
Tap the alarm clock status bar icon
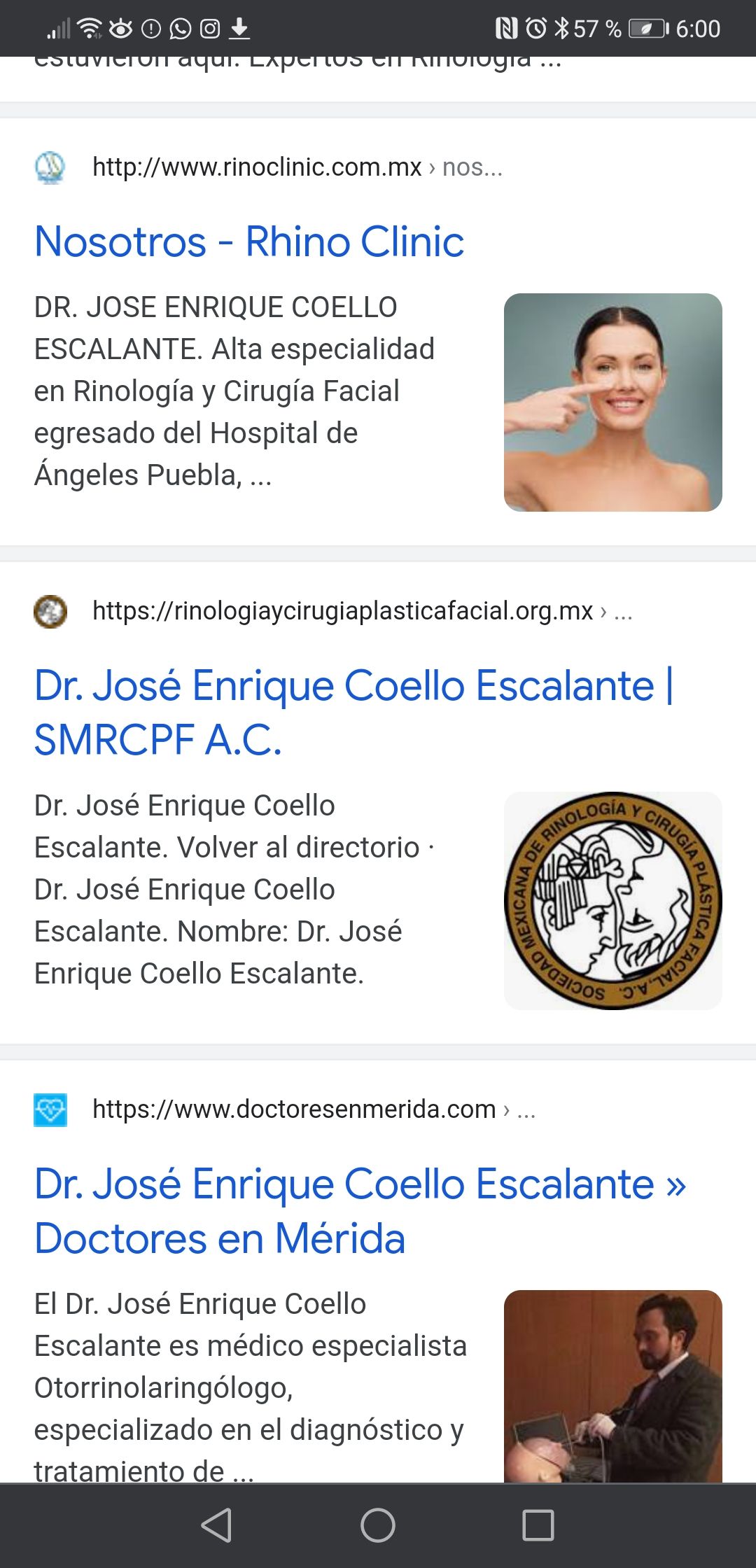[x=536, y=29]
